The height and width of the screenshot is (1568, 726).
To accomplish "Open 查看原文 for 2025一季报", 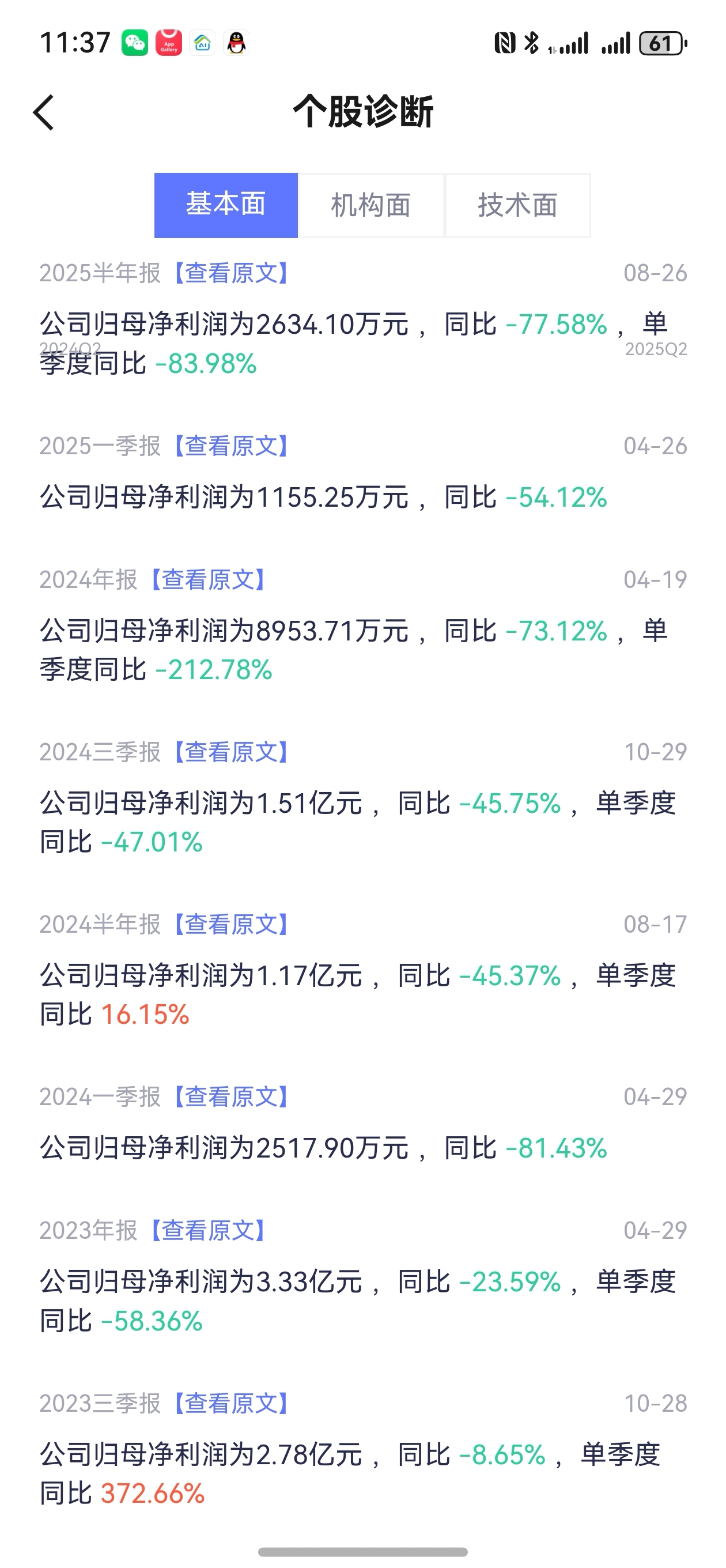I will (x=230, y=446).
